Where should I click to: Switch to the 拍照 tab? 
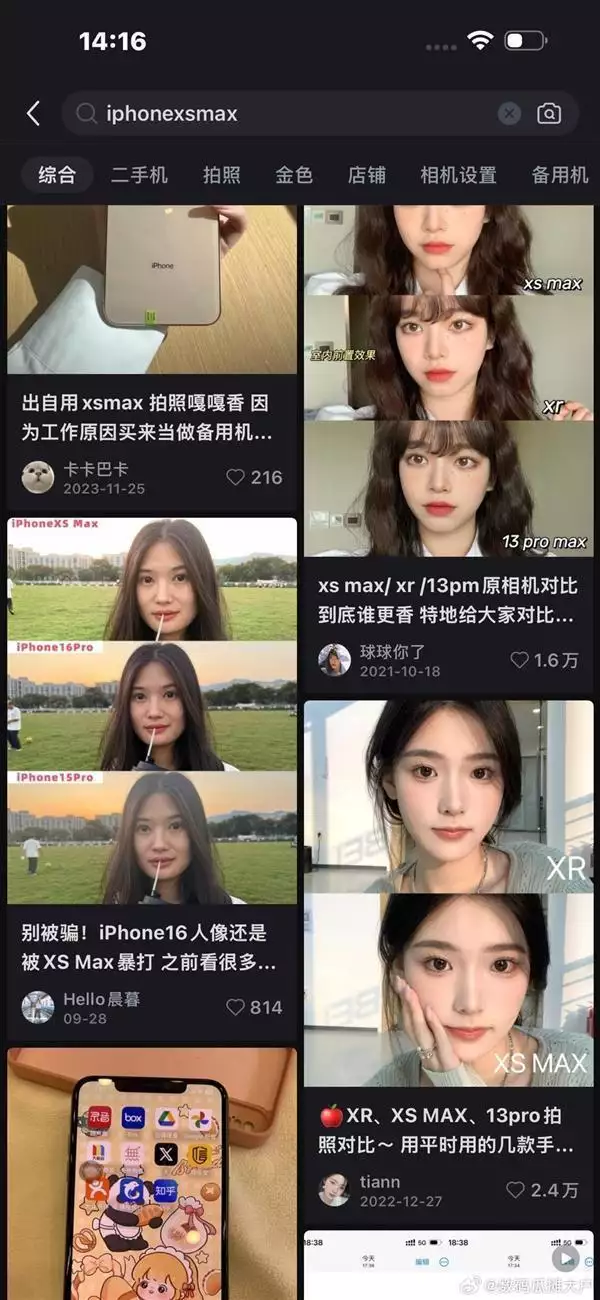222,175
